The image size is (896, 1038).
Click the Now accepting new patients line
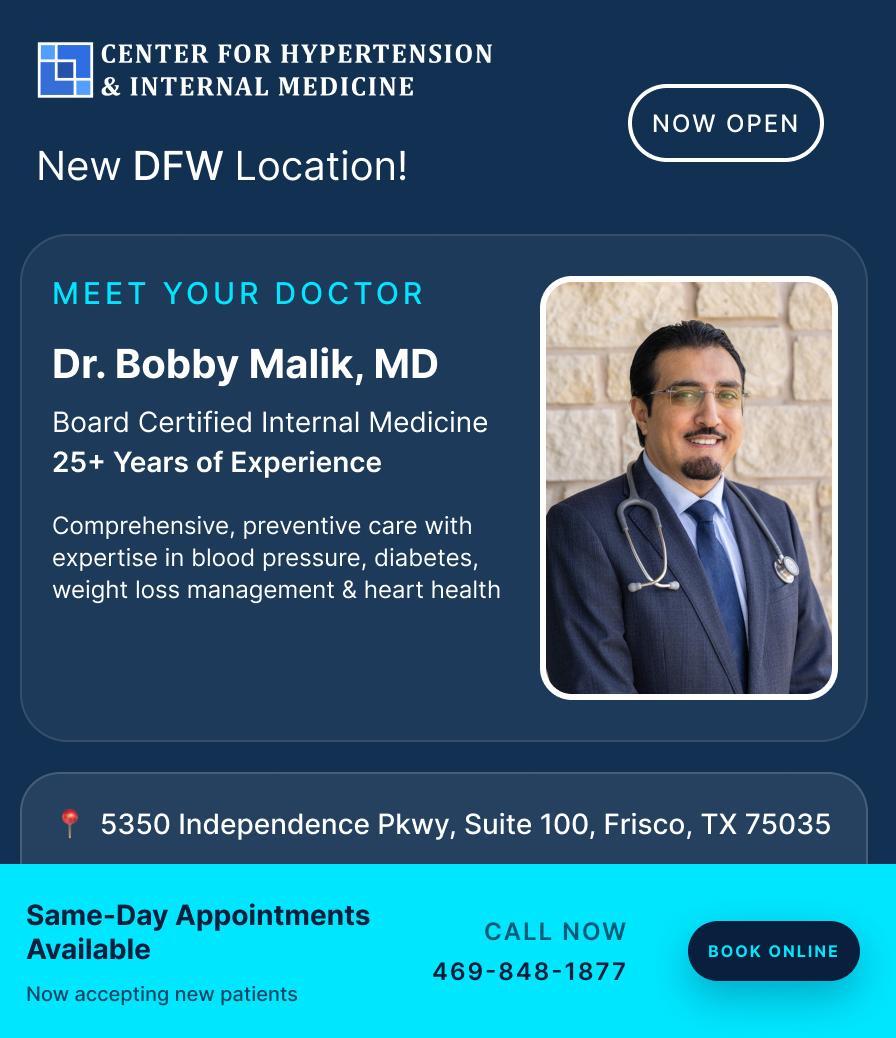point(161,994)
